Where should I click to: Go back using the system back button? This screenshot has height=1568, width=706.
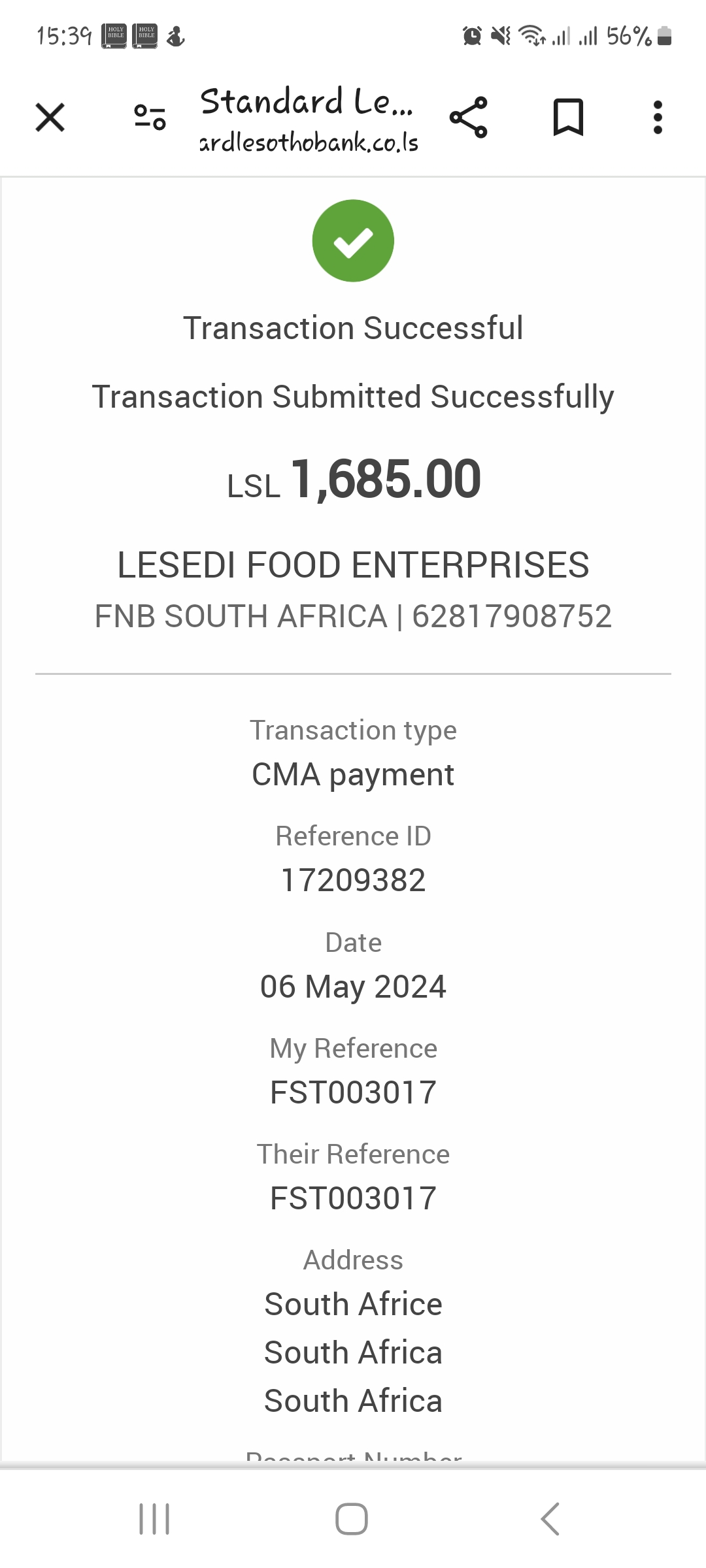550,1518
